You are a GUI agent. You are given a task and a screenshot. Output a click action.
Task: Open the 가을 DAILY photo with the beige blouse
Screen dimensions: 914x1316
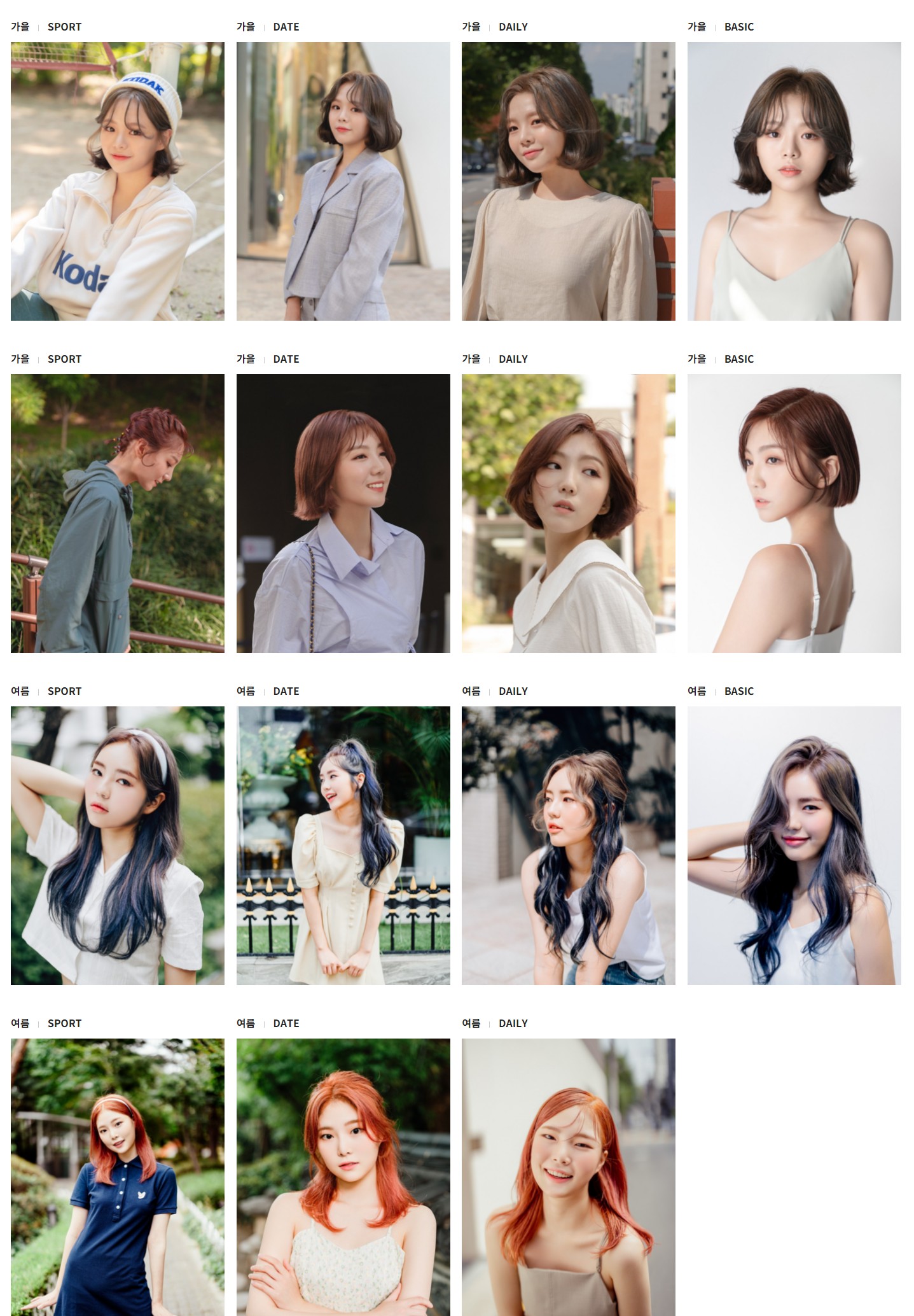(568, 181)
